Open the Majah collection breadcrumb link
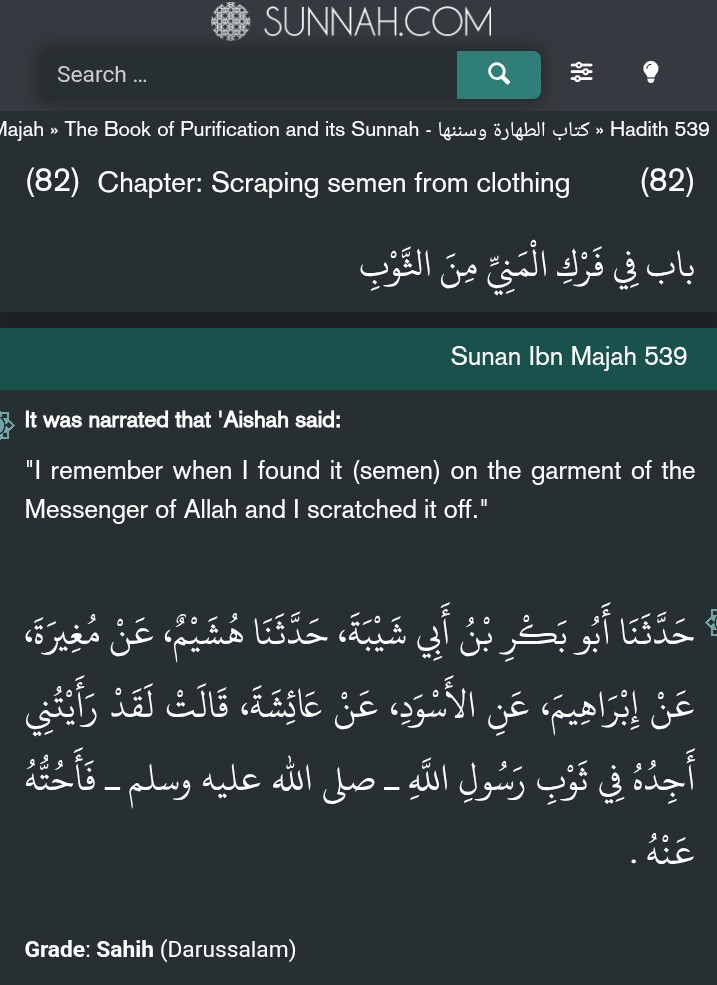Screen dimensions: 717x985 [x=22, y=129]
